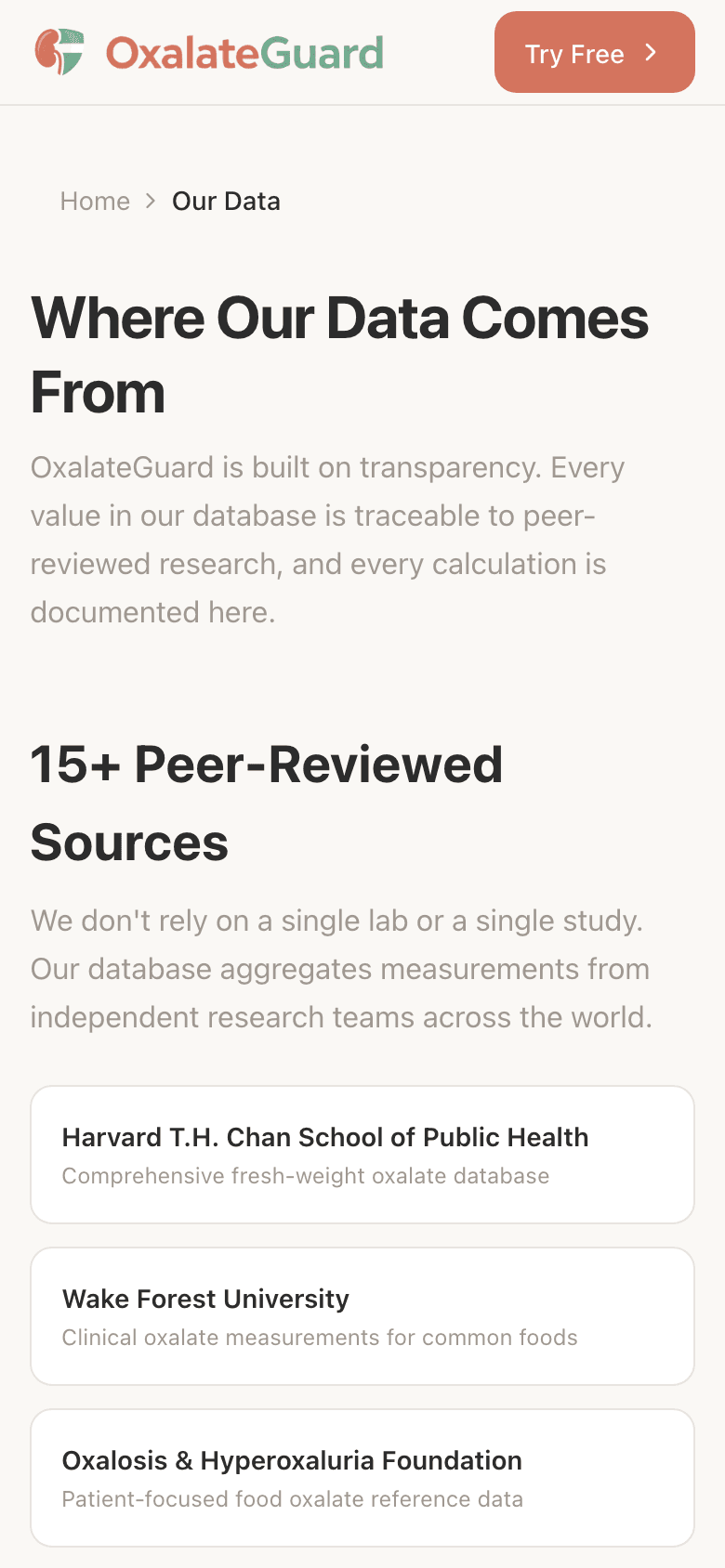Click the OxalateGuard wordmark to return home
Screen dimensions: 725x1568
(245, 53)
